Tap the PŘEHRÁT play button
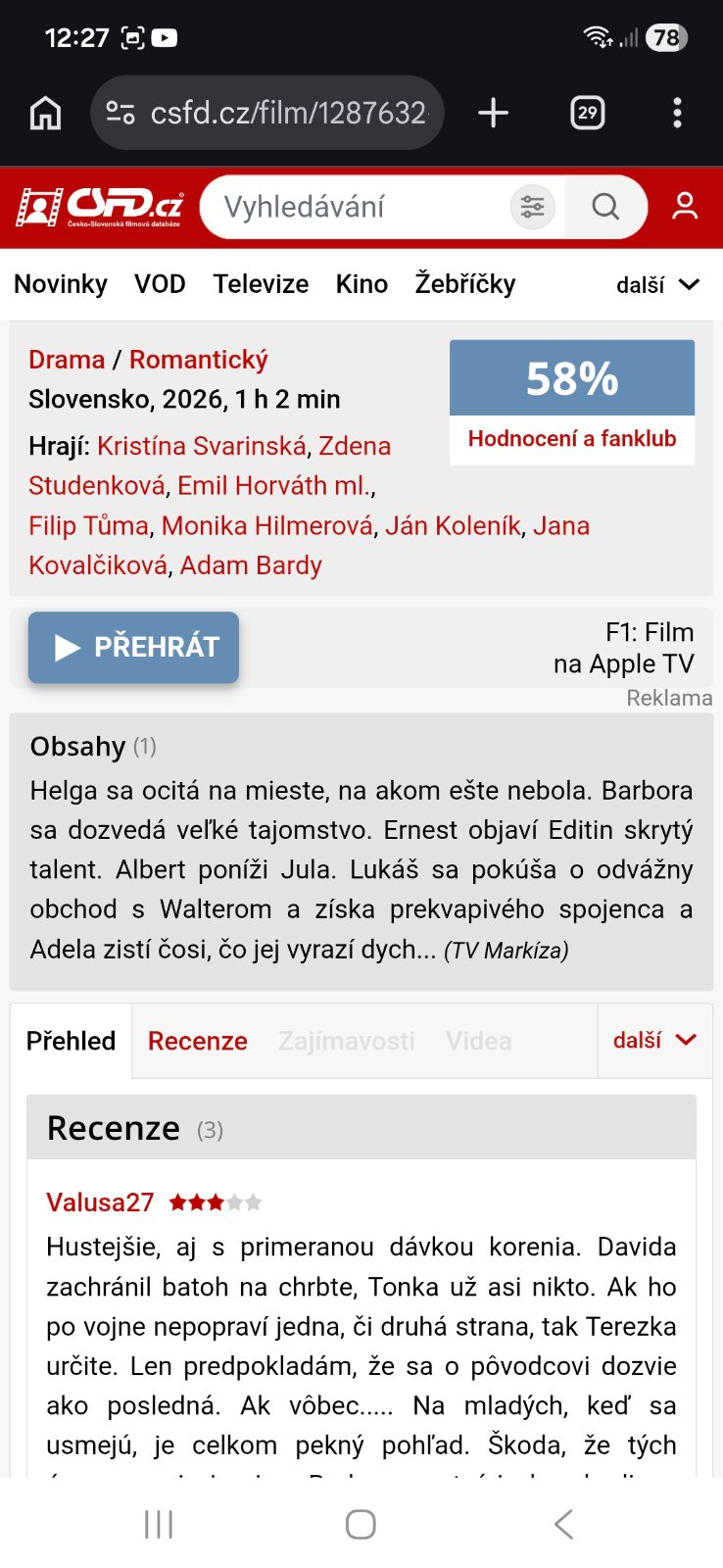Image resolution: width=723 pixels, height=1568 pixels. point(134,647)
